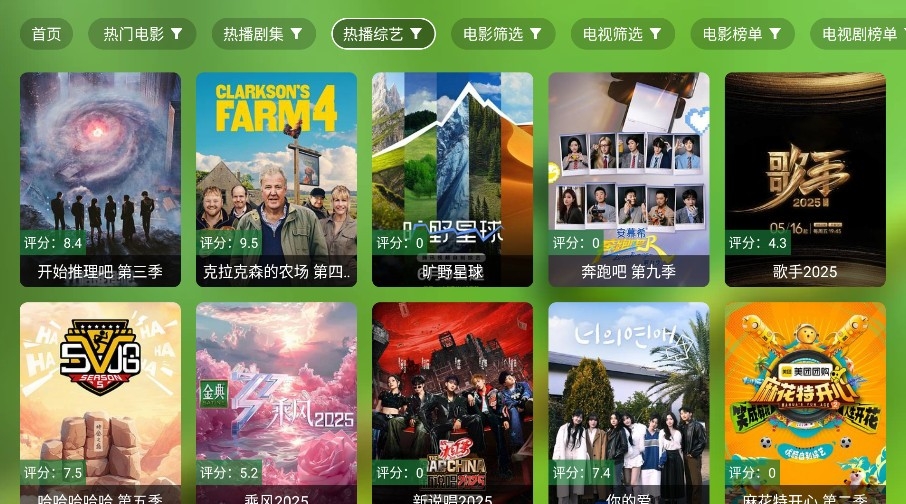Viewport: 906px width, 504px height.
Task: Open the Clarkson's Farm 4 card
Action: (x=276, y=178)
